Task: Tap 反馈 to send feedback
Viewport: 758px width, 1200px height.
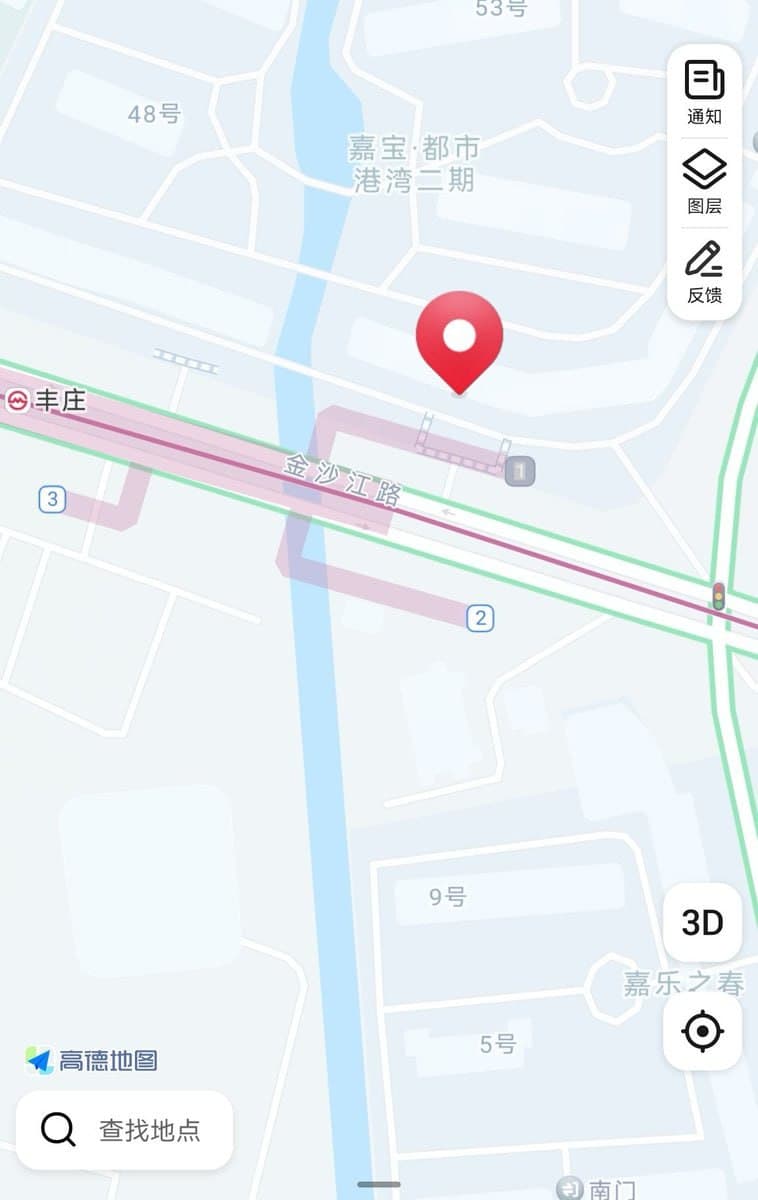Action: tap(704, 271)
